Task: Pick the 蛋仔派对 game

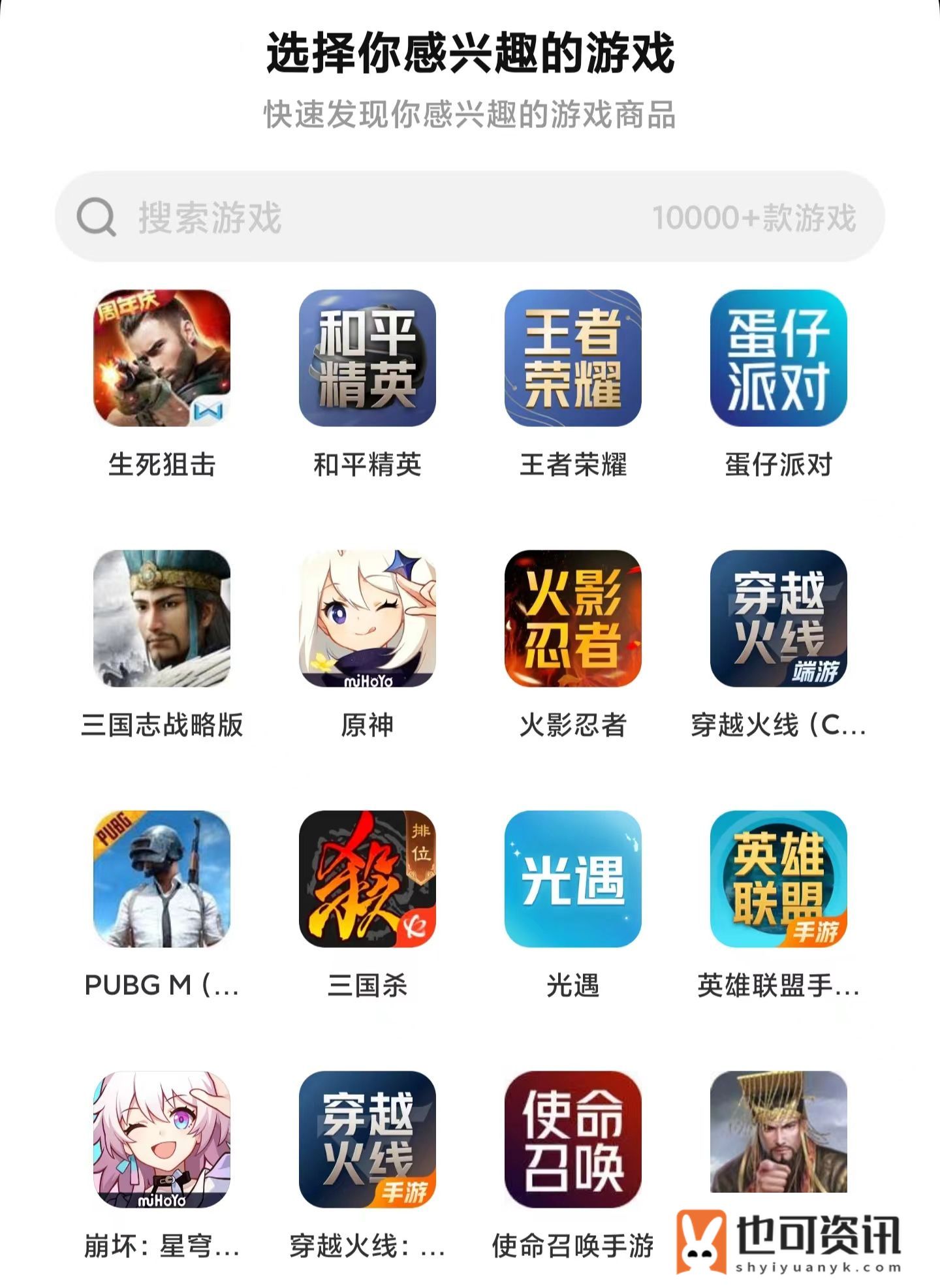Action: coord(778,358)
